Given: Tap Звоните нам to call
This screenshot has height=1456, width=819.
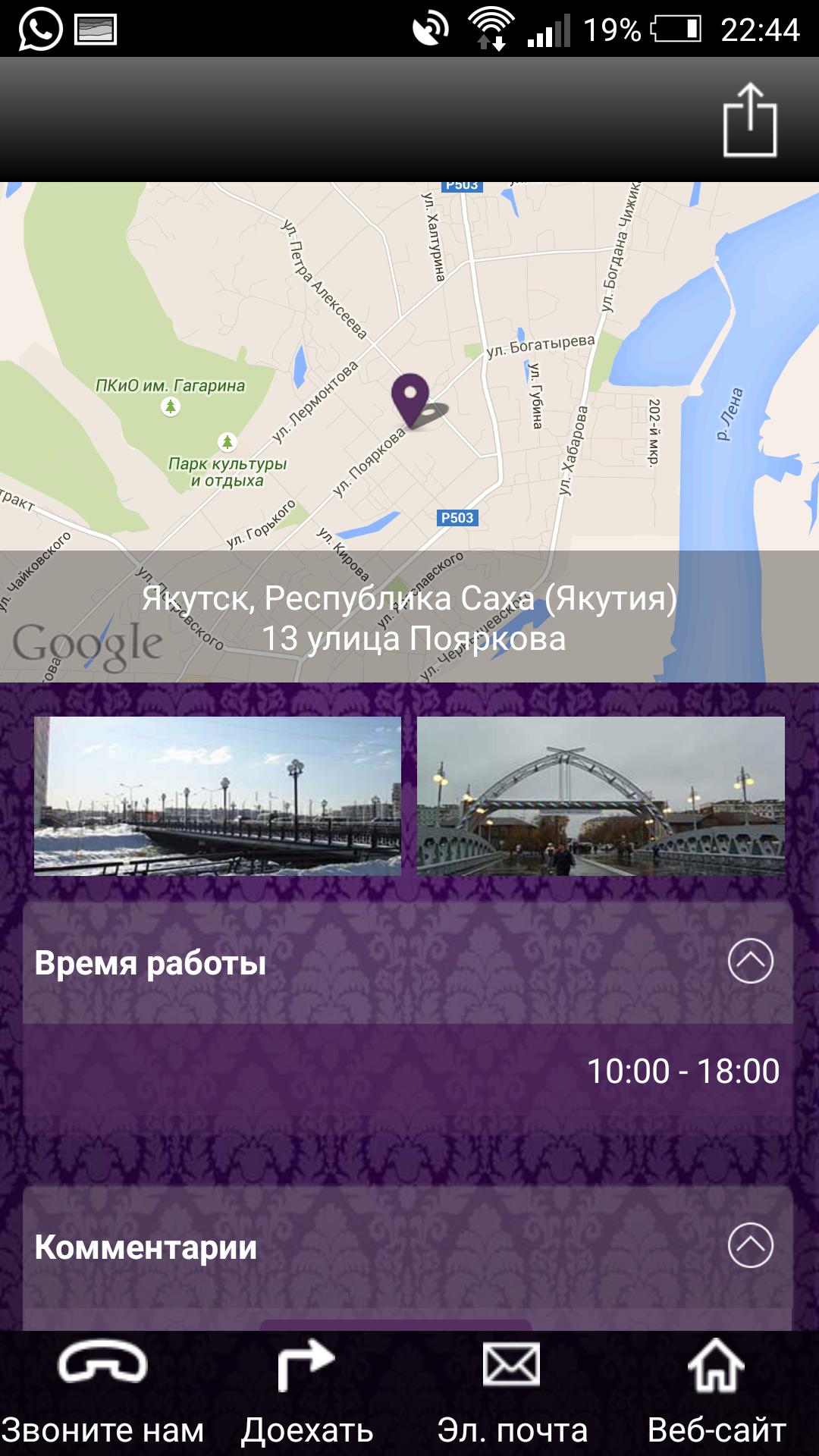Looking at the screenshot, I should coord(102,1394).
